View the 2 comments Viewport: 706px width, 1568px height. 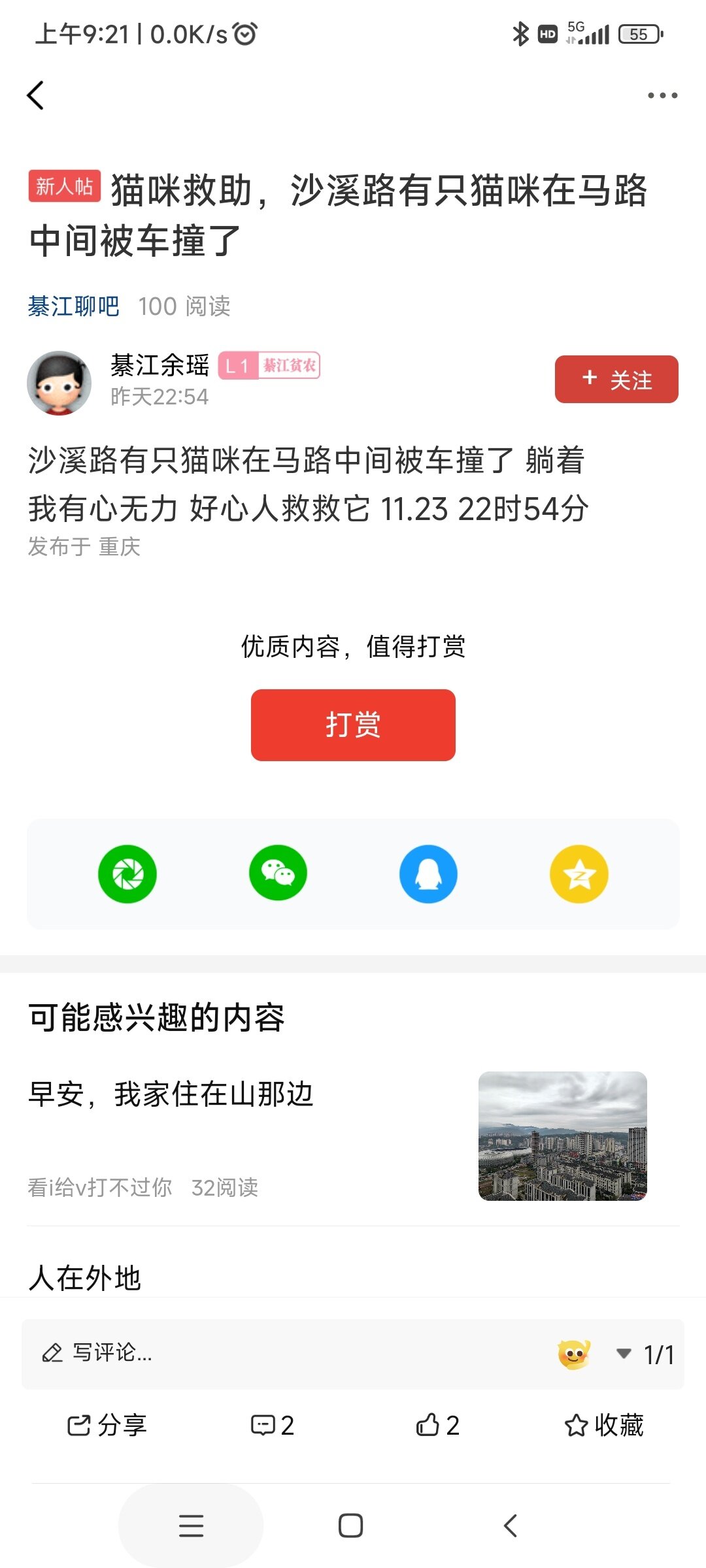pyautogui.click(x=273, y=1425)
